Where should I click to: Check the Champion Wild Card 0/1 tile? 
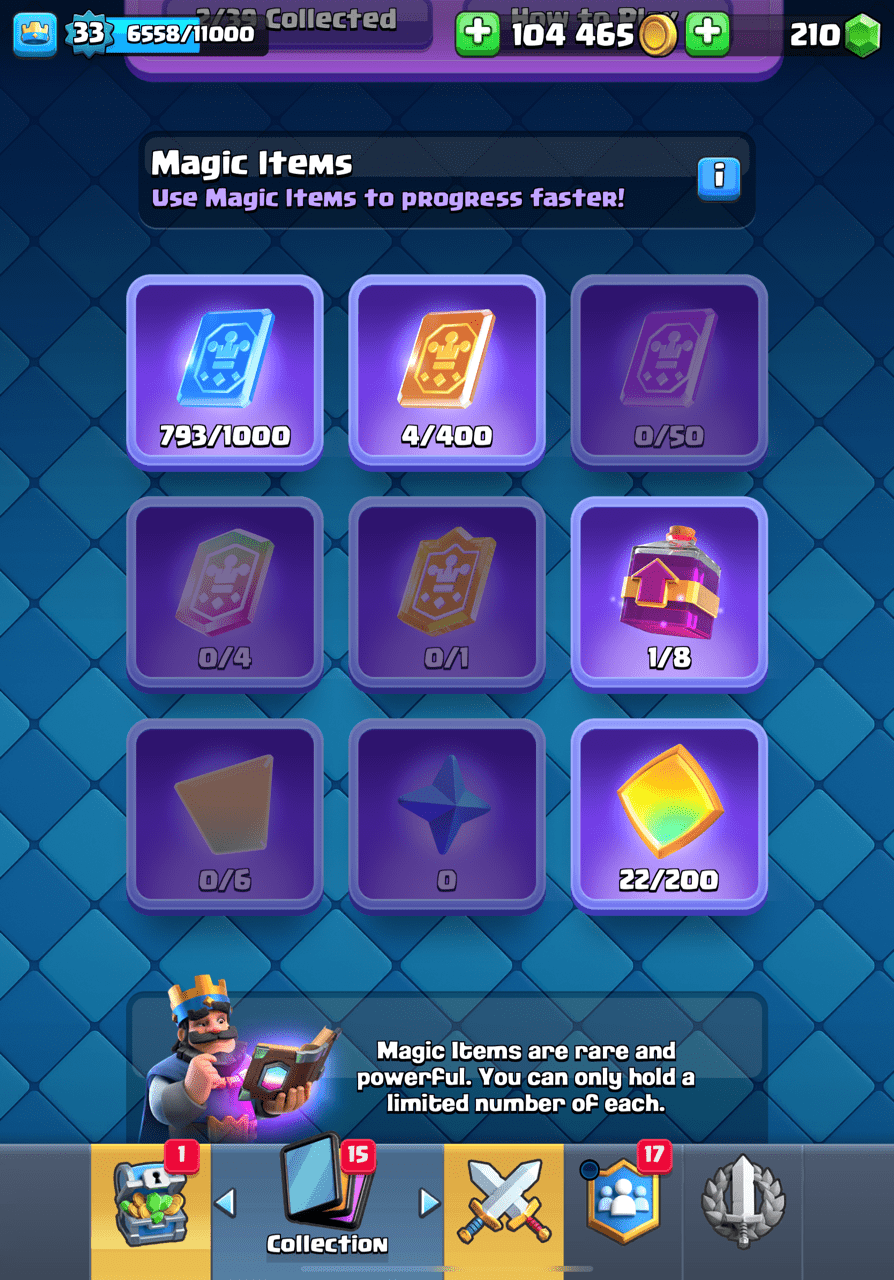[446, 594]
